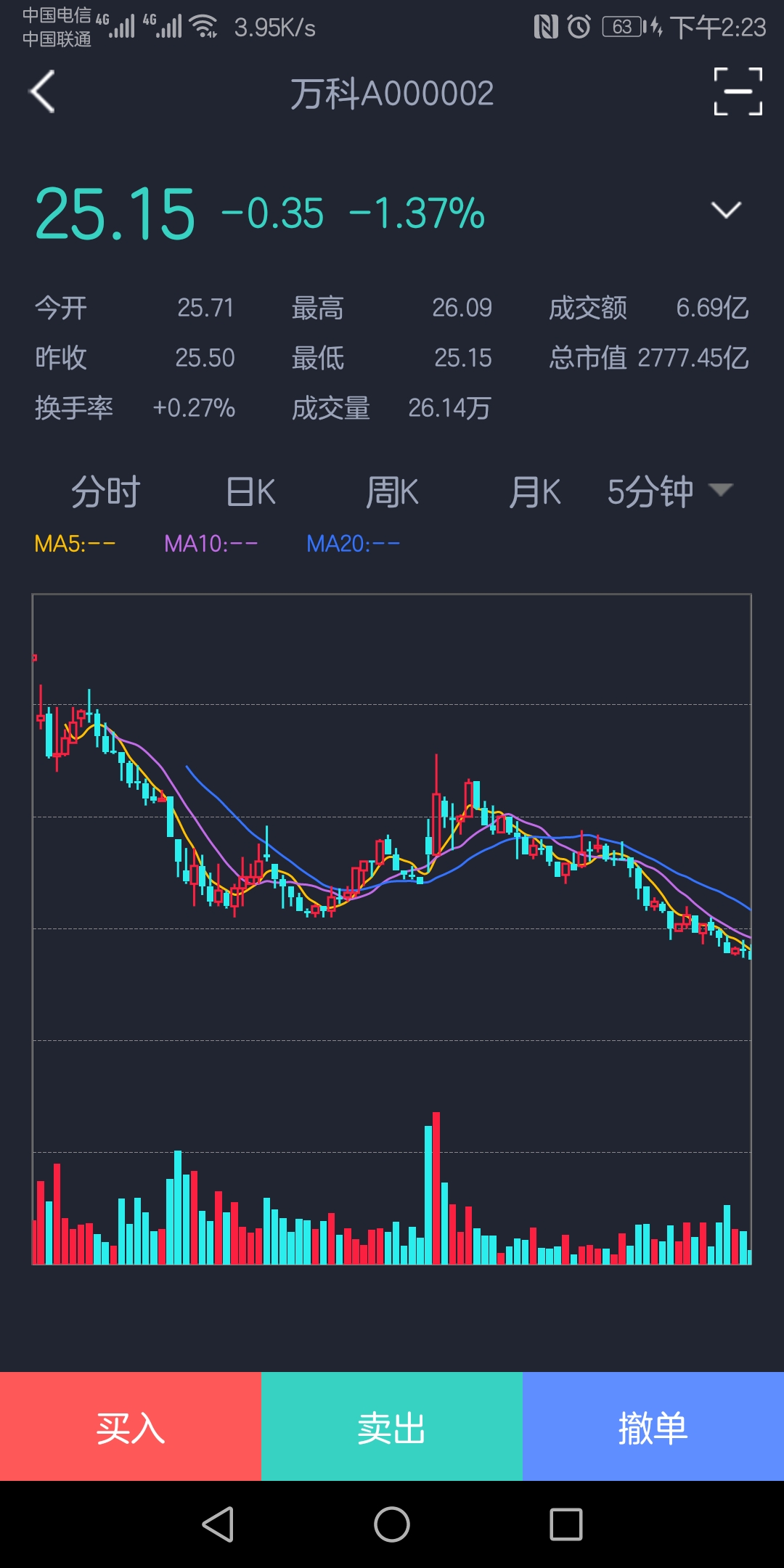Select the 周K chart tab
Viewport: 784px width, 1568px height.
[392, 492]
